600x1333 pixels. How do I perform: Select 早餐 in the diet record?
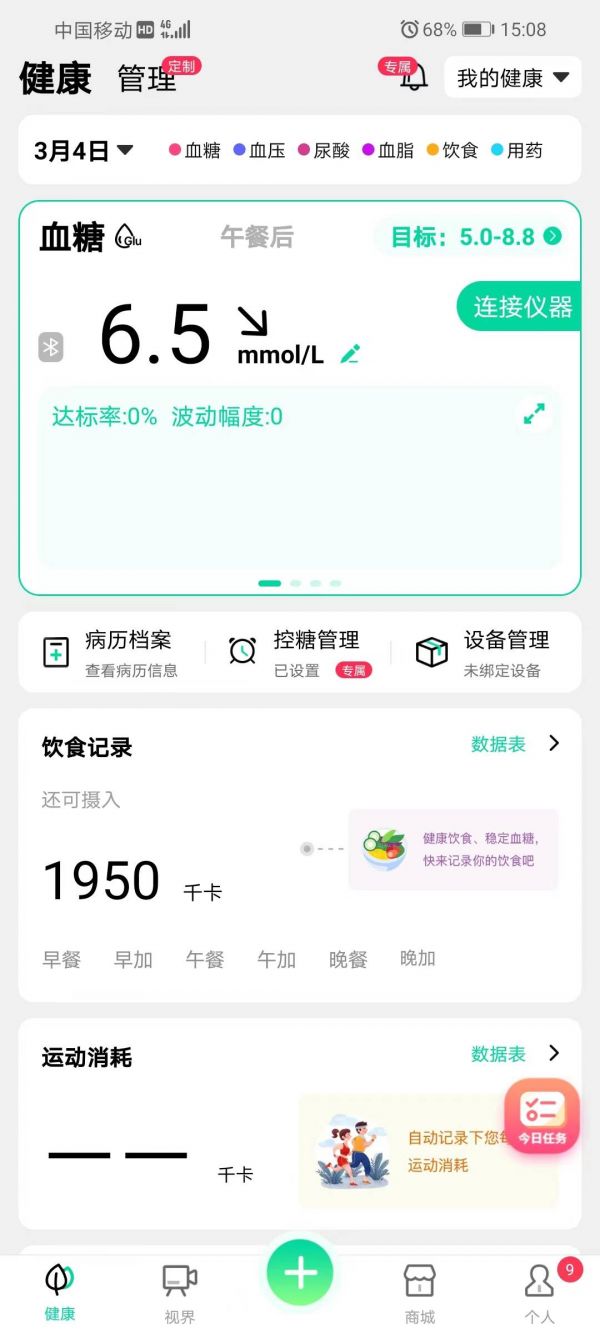(x=61, y=960)
